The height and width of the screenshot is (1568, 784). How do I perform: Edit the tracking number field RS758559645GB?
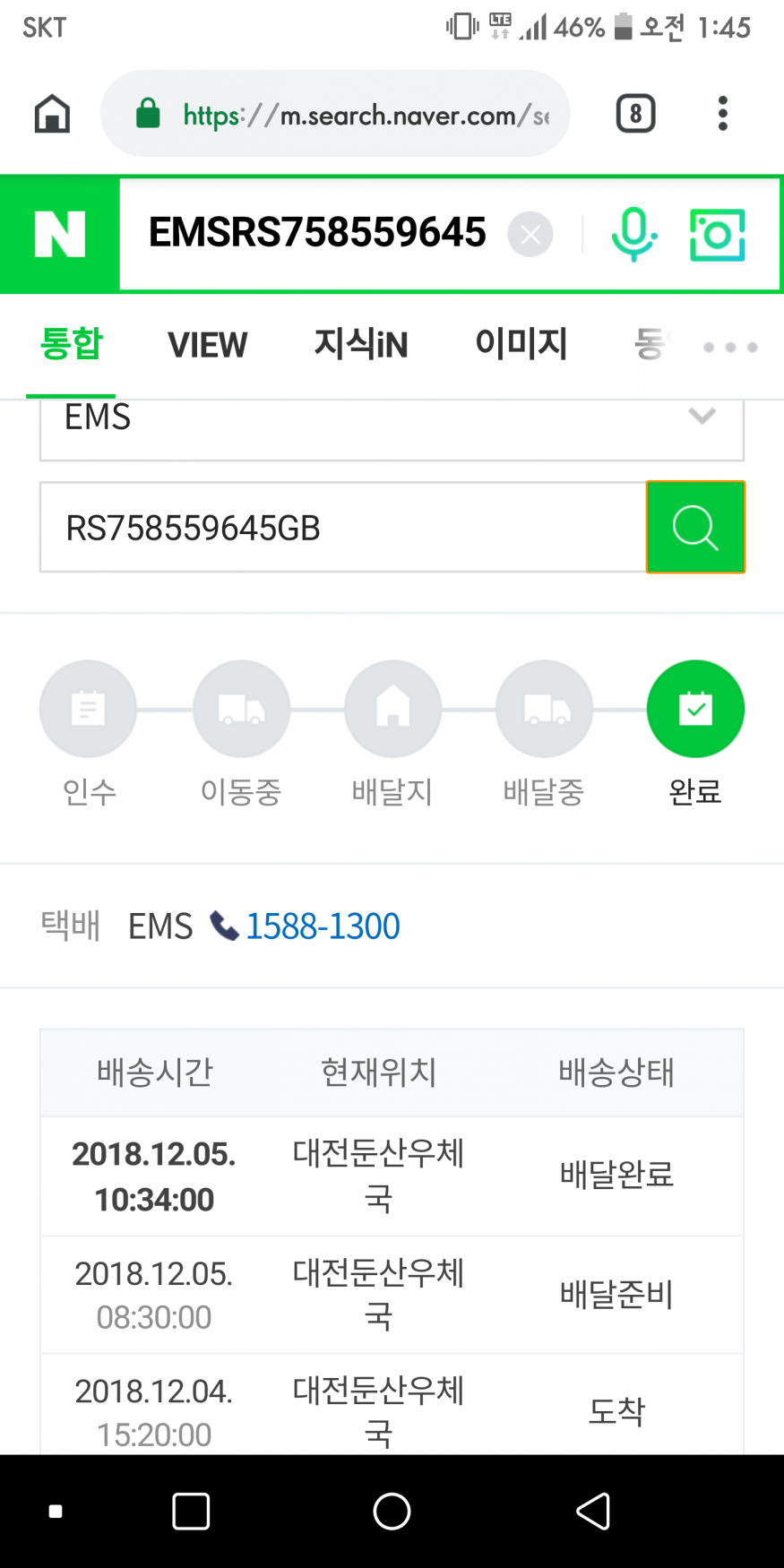(343, 528)
